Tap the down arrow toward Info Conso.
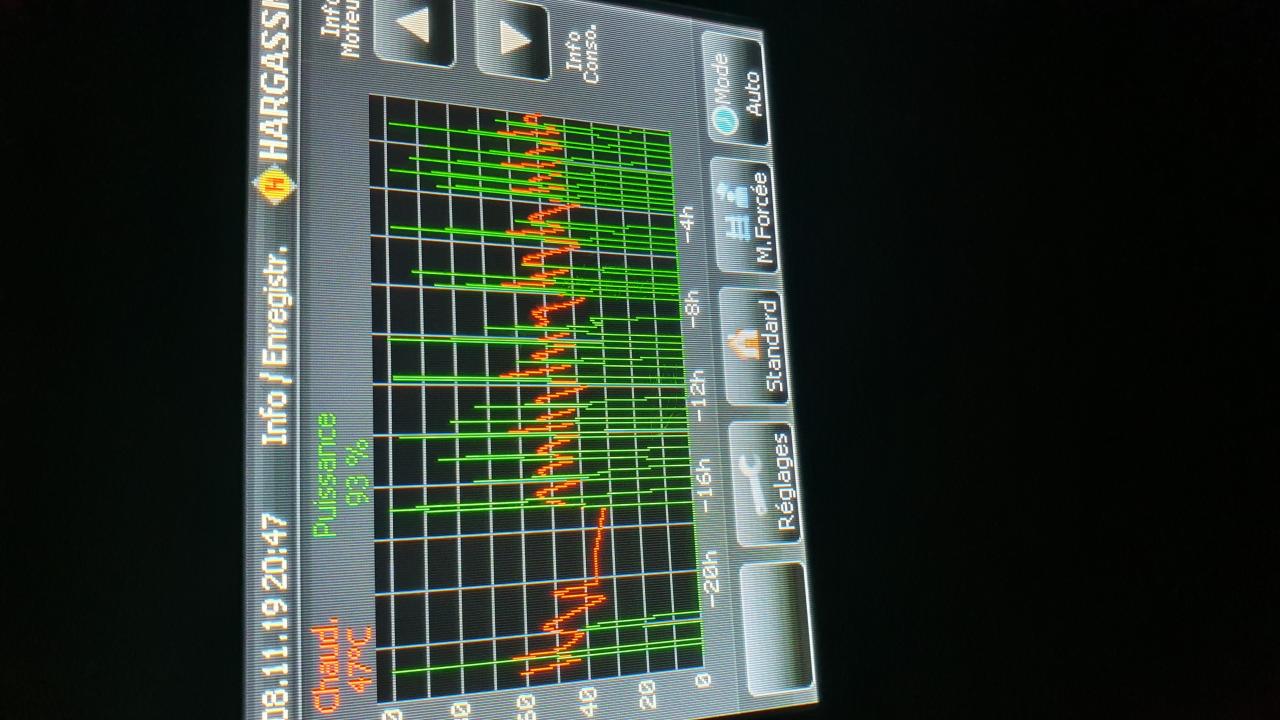The height and width of the screenshot is (720, 1280). 514,40
